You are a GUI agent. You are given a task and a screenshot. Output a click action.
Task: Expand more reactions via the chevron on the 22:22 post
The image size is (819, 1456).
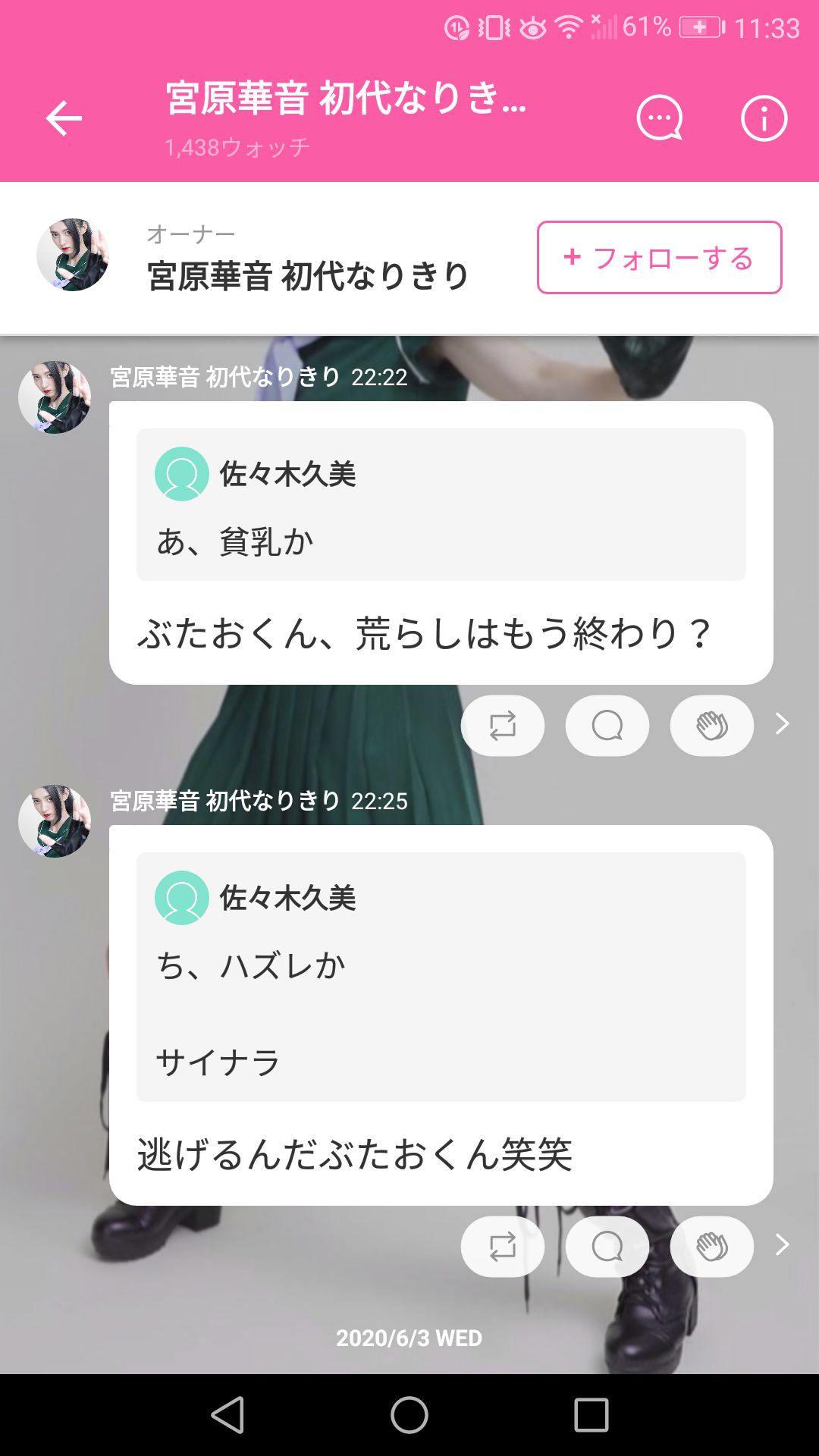pos(783,725)
